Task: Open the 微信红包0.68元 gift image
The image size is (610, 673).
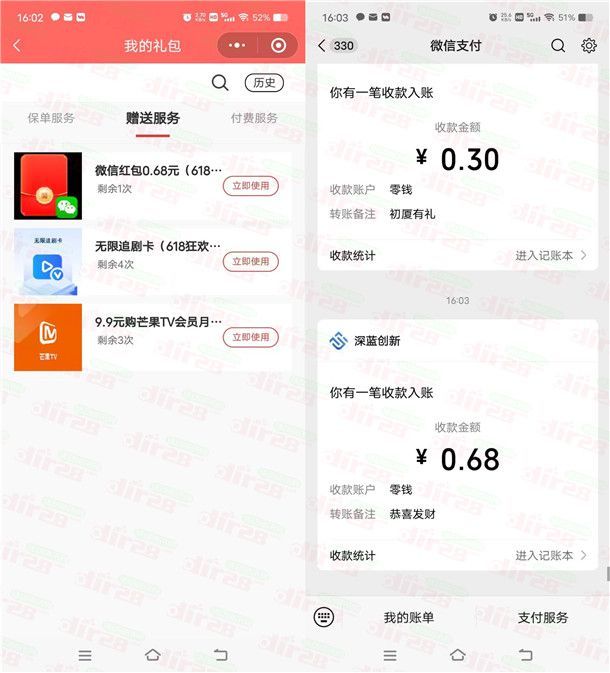Action: coord(48,186)
